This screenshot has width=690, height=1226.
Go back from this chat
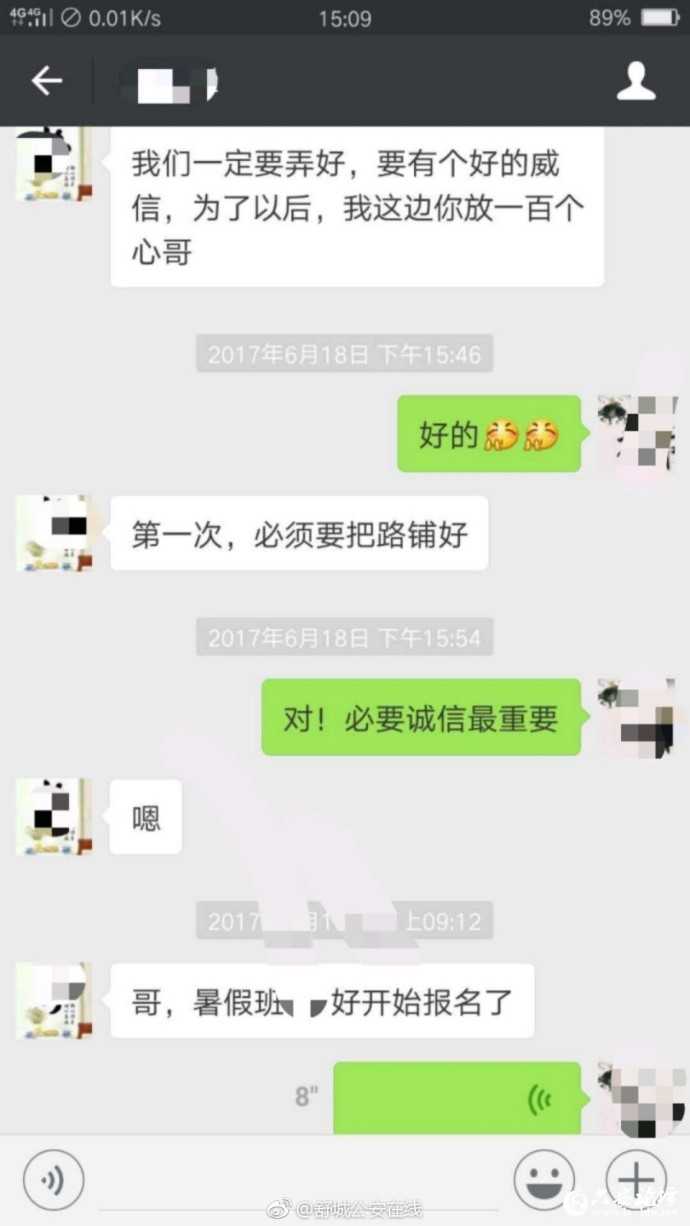[x=46, y=81]
